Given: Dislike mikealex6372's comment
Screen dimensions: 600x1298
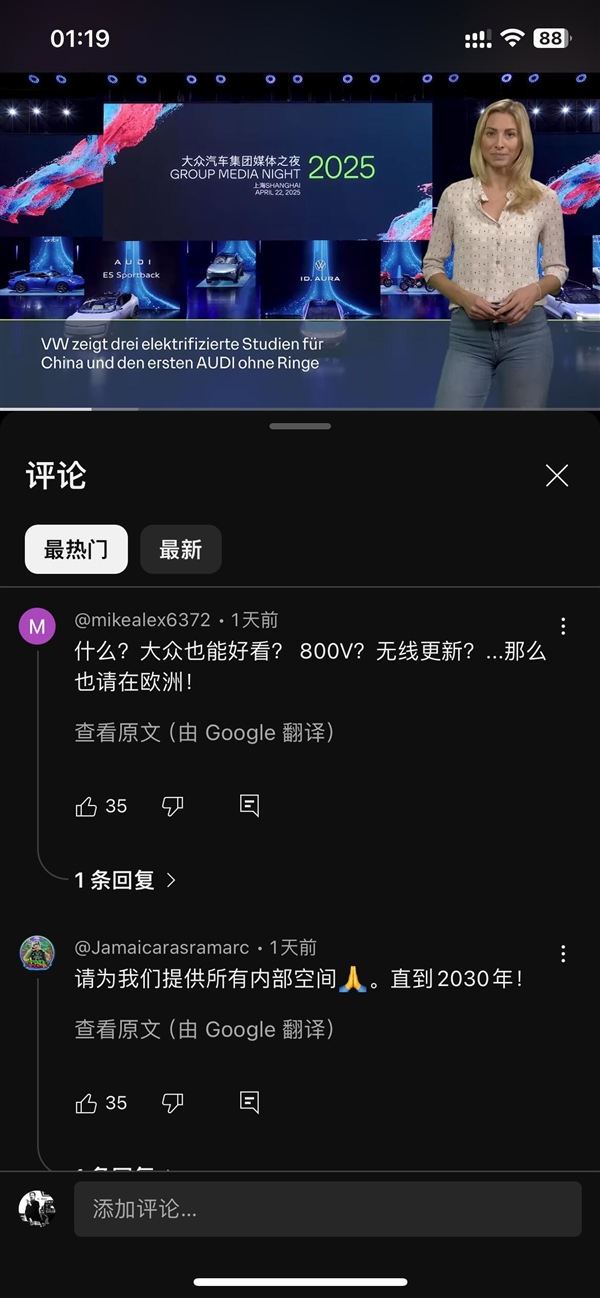Looking at the screenshot, I should coord(173,806).
